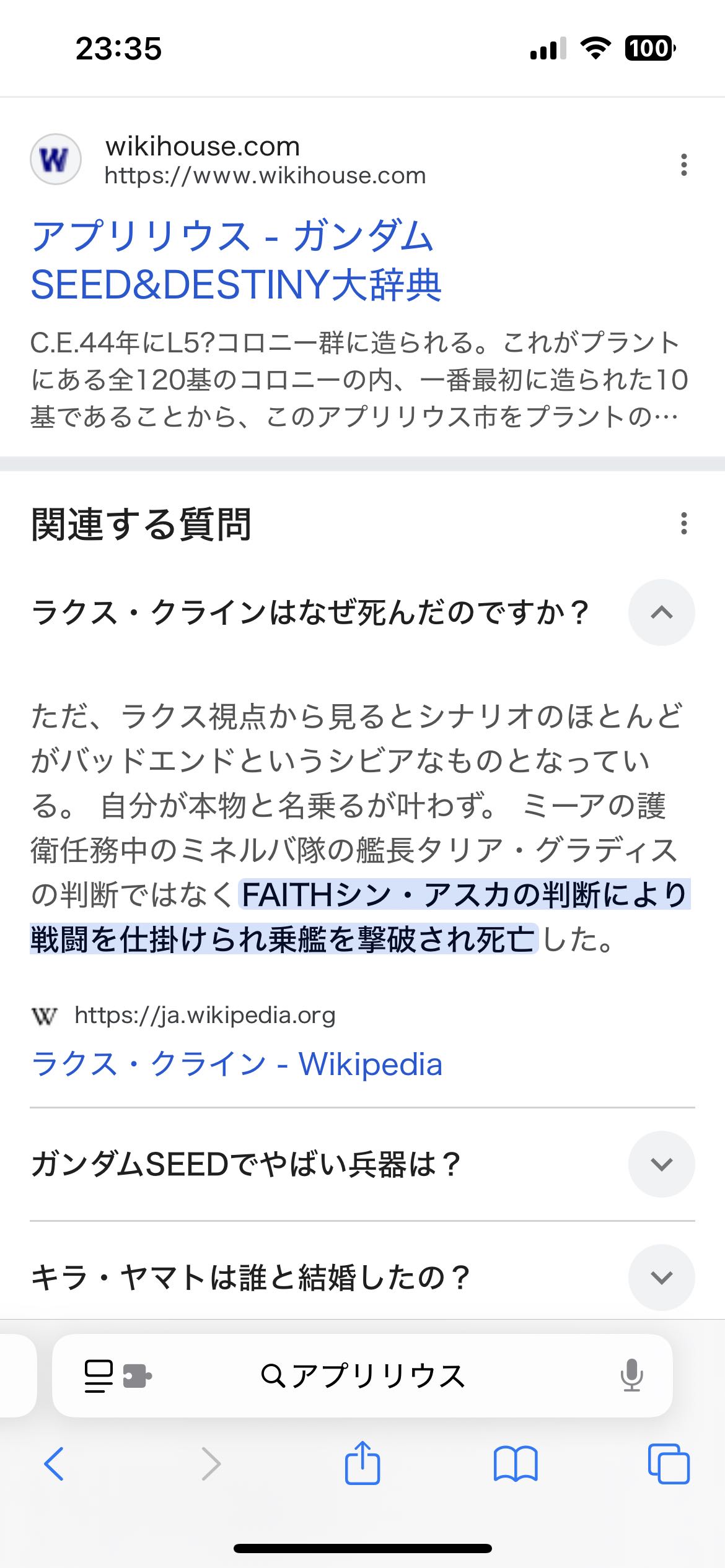Viewport: 725px width, 1568px height.
Task: Show all open tabs
Action: click(x=669, y=1464)
